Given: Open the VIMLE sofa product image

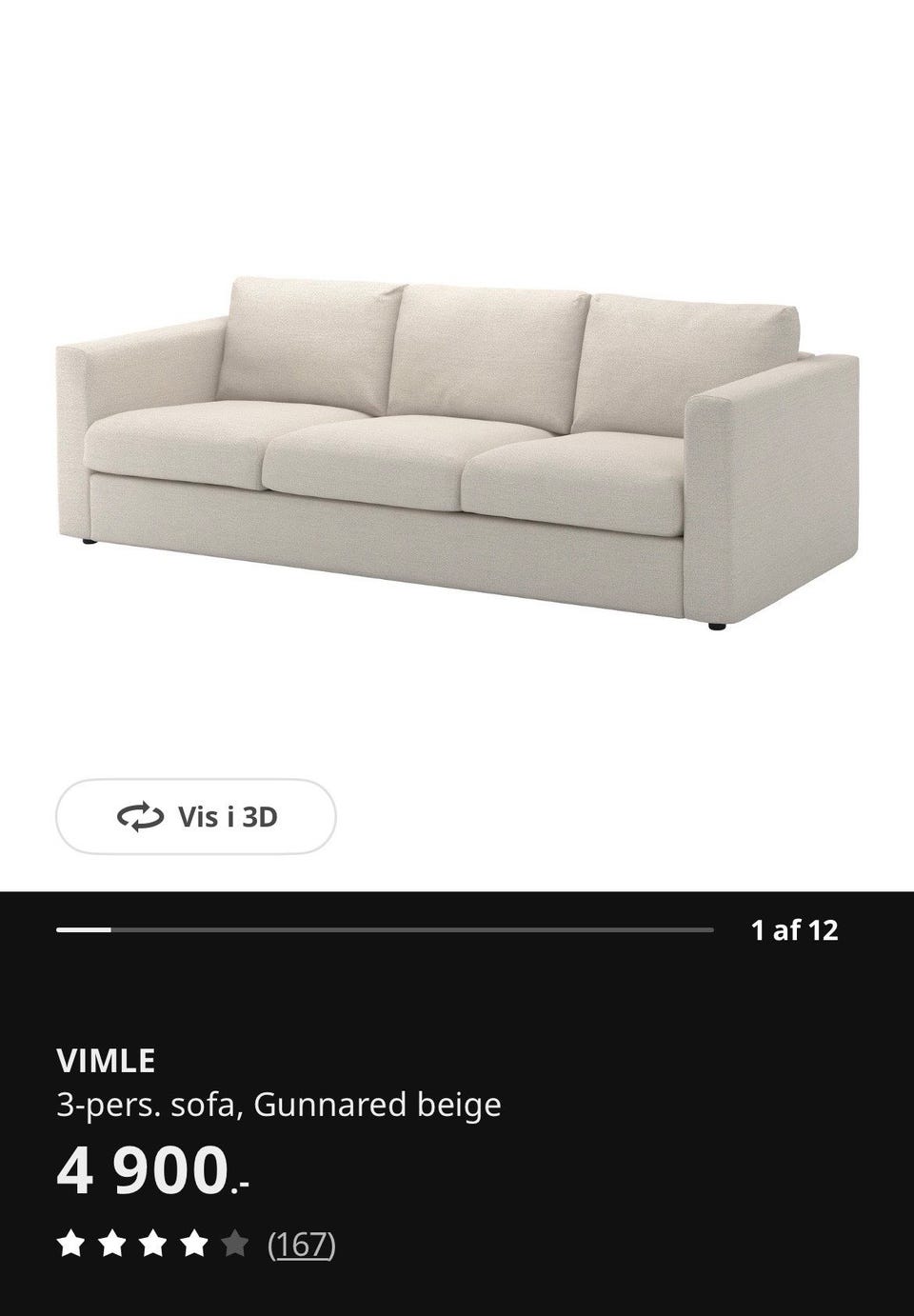Looking at the screenshot, I should [457, 452].
